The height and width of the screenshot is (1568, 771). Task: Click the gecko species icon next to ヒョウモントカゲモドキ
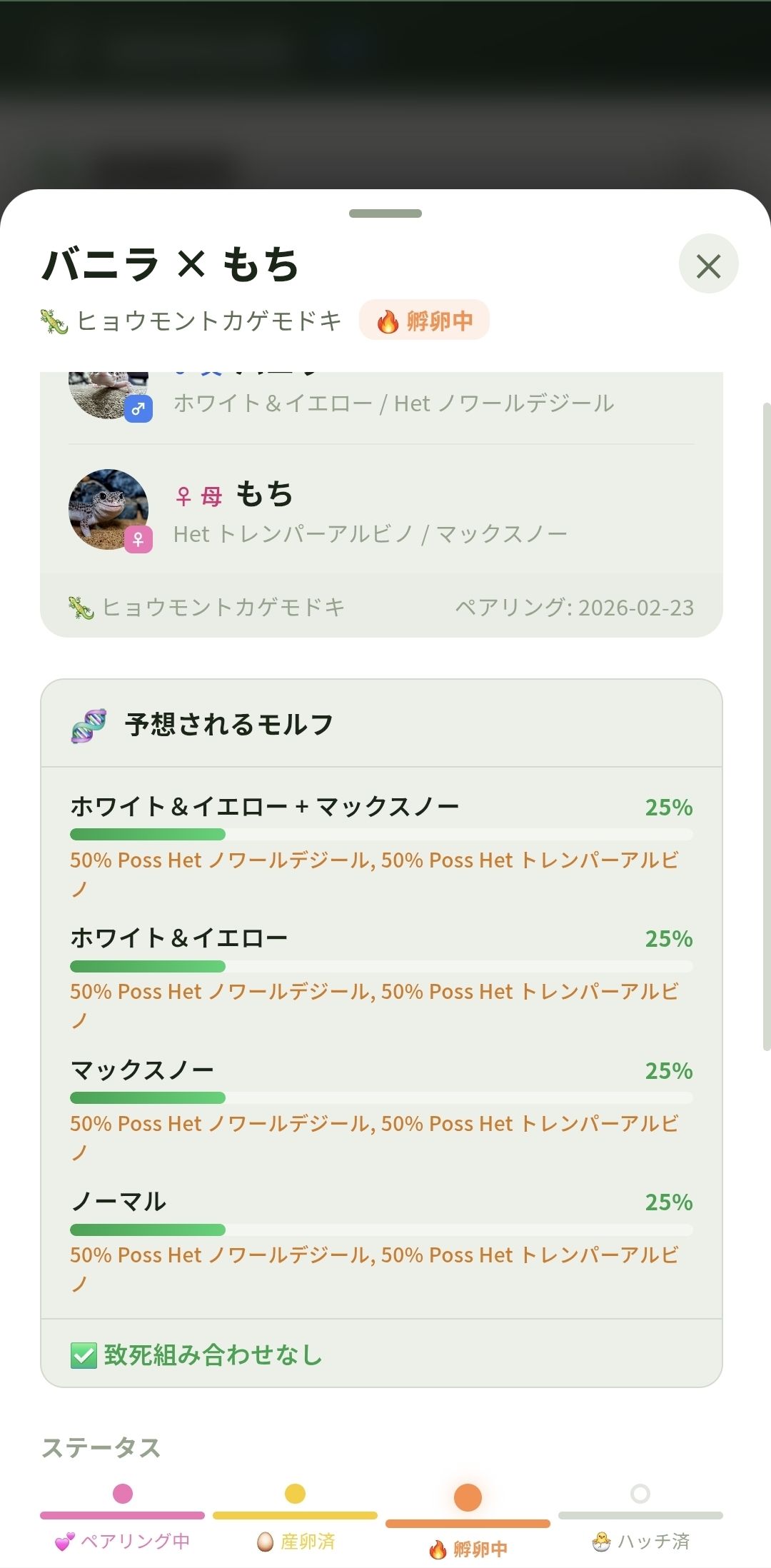pyautogui.click(x=54, y=321)
